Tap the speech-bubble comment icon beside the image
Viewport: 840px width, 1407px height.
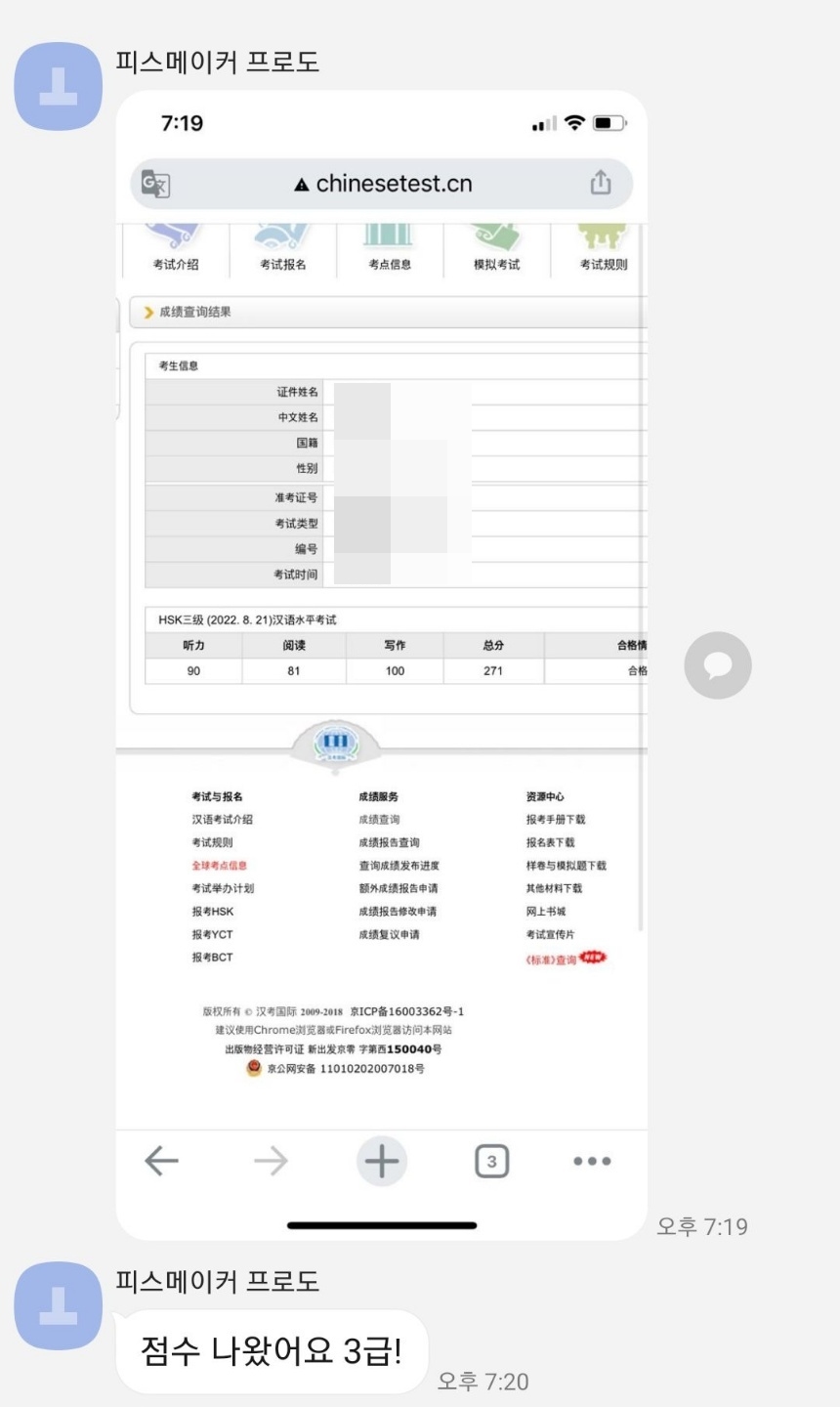(718, 665)
